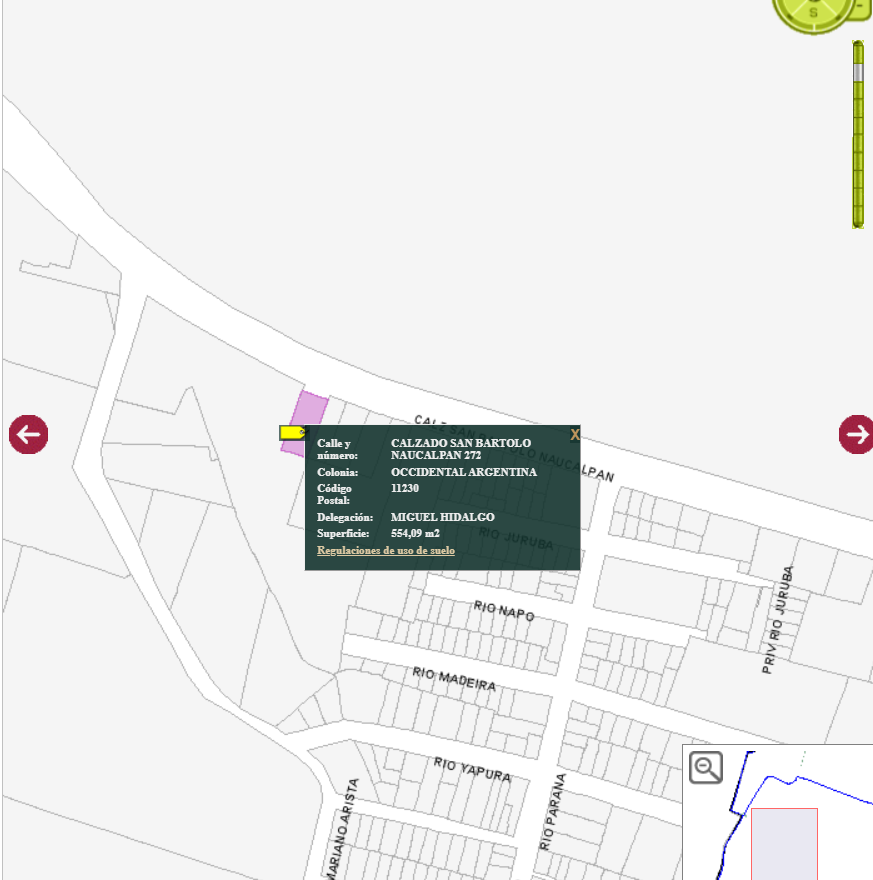Tap the S direction on compass
This screenshot has height=880, width=873.
coord(814,12)
